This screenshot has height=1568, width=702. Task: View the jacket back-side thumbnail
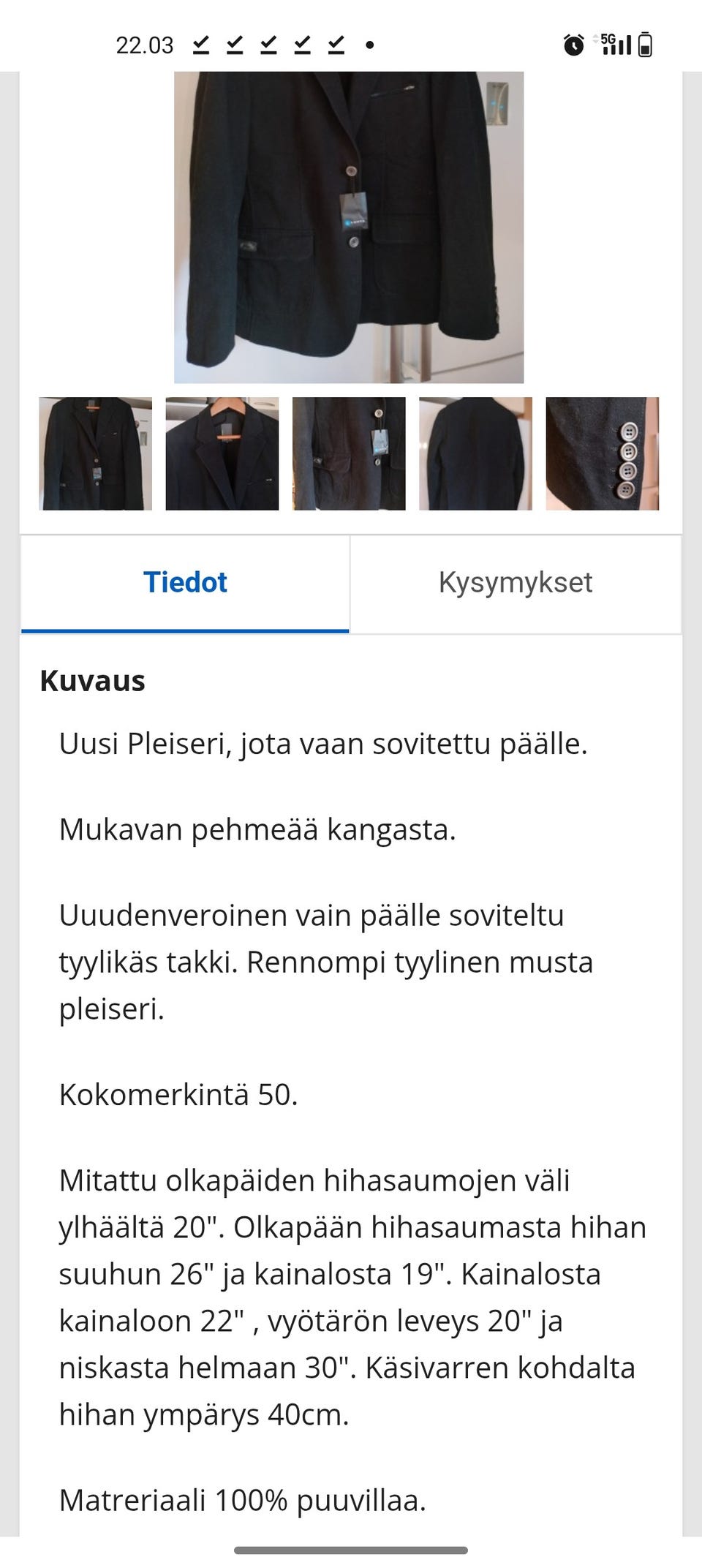(475, 451)
